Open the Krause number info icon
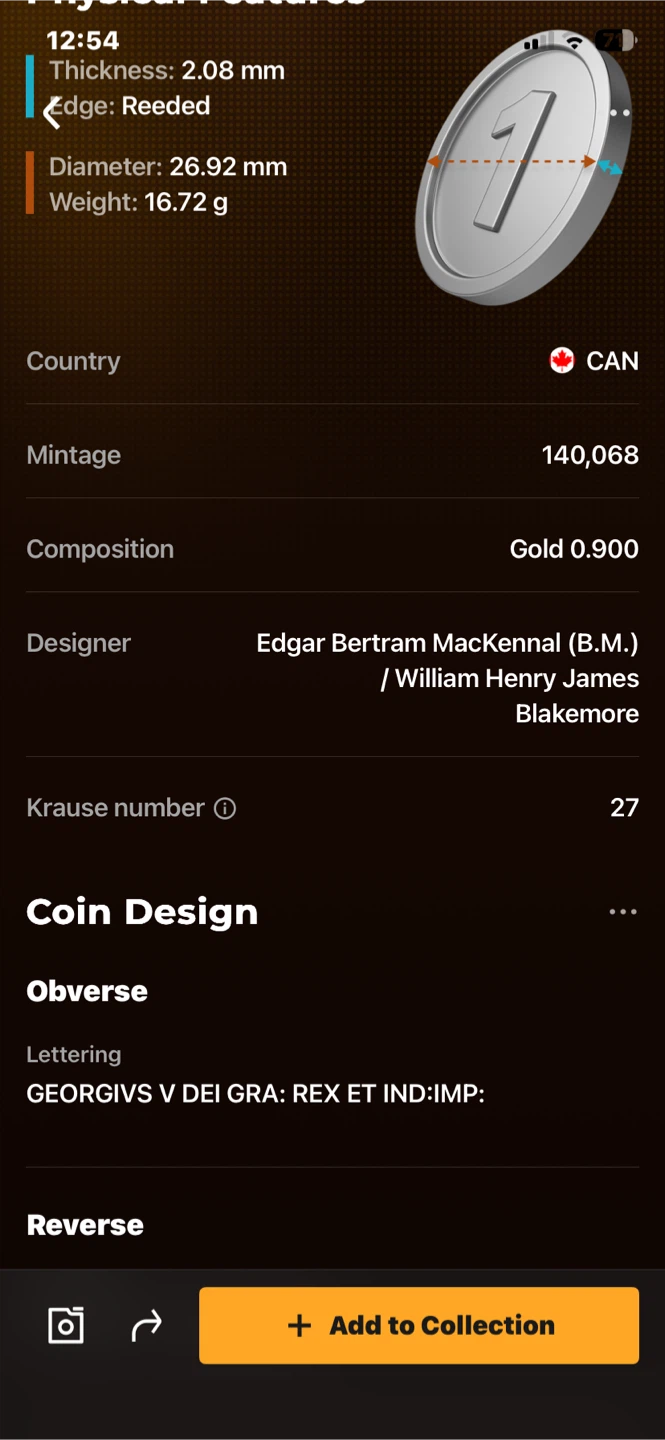The width and height of the screenshot is (665, 1440). click(x=226, y=808)
